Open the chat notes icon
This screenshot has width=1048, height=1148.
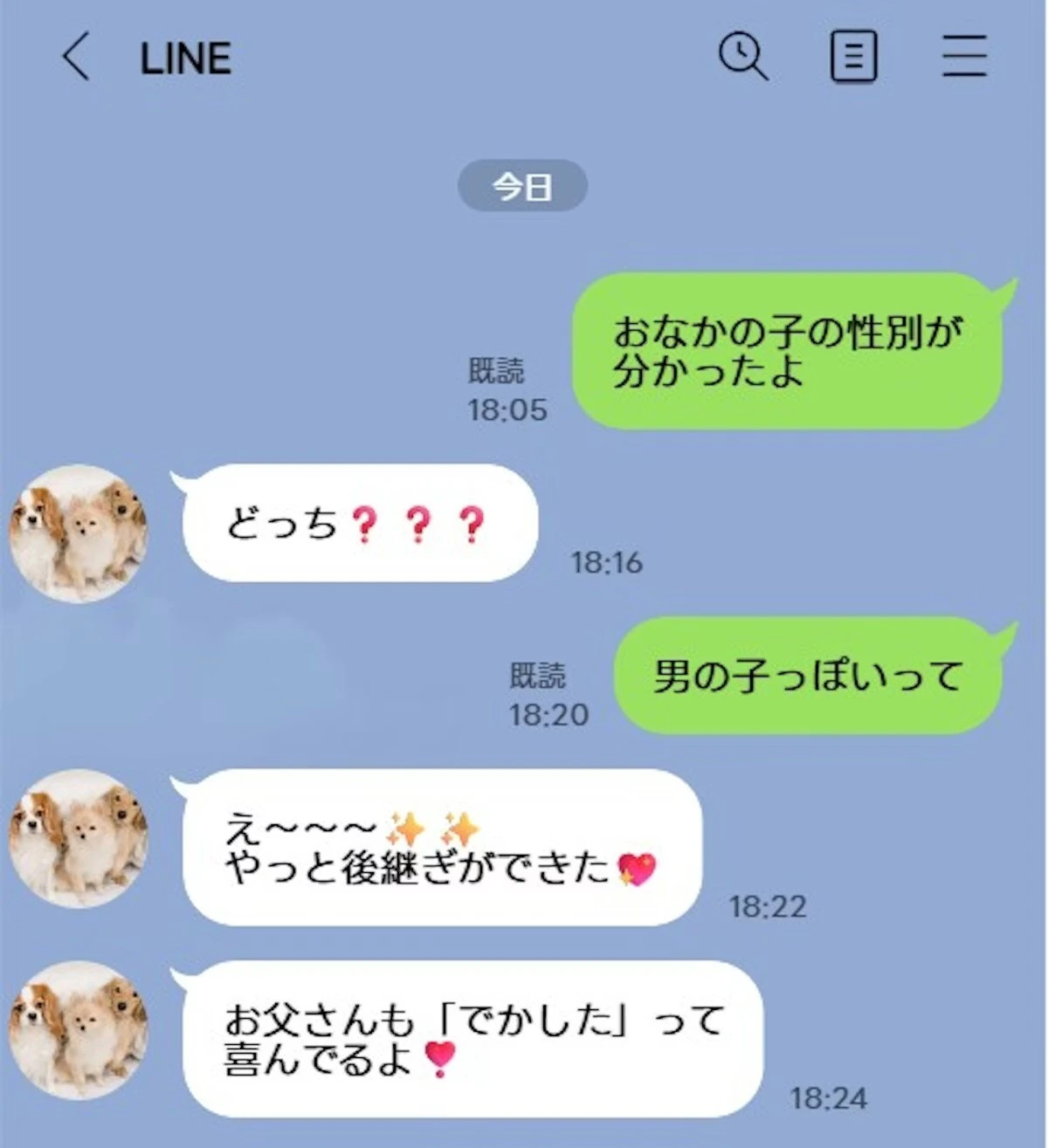pyautogui.click(x=852, y=57)
